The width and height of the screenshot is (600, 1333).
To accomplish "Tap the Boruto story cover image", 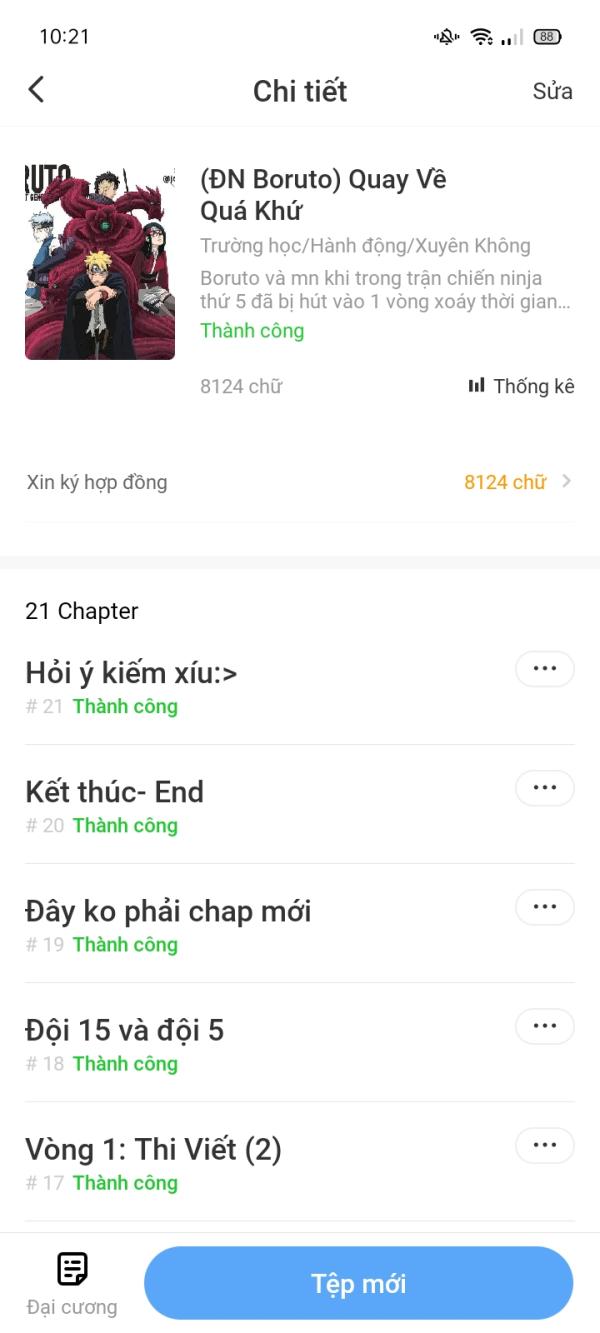I will (100, 263).
